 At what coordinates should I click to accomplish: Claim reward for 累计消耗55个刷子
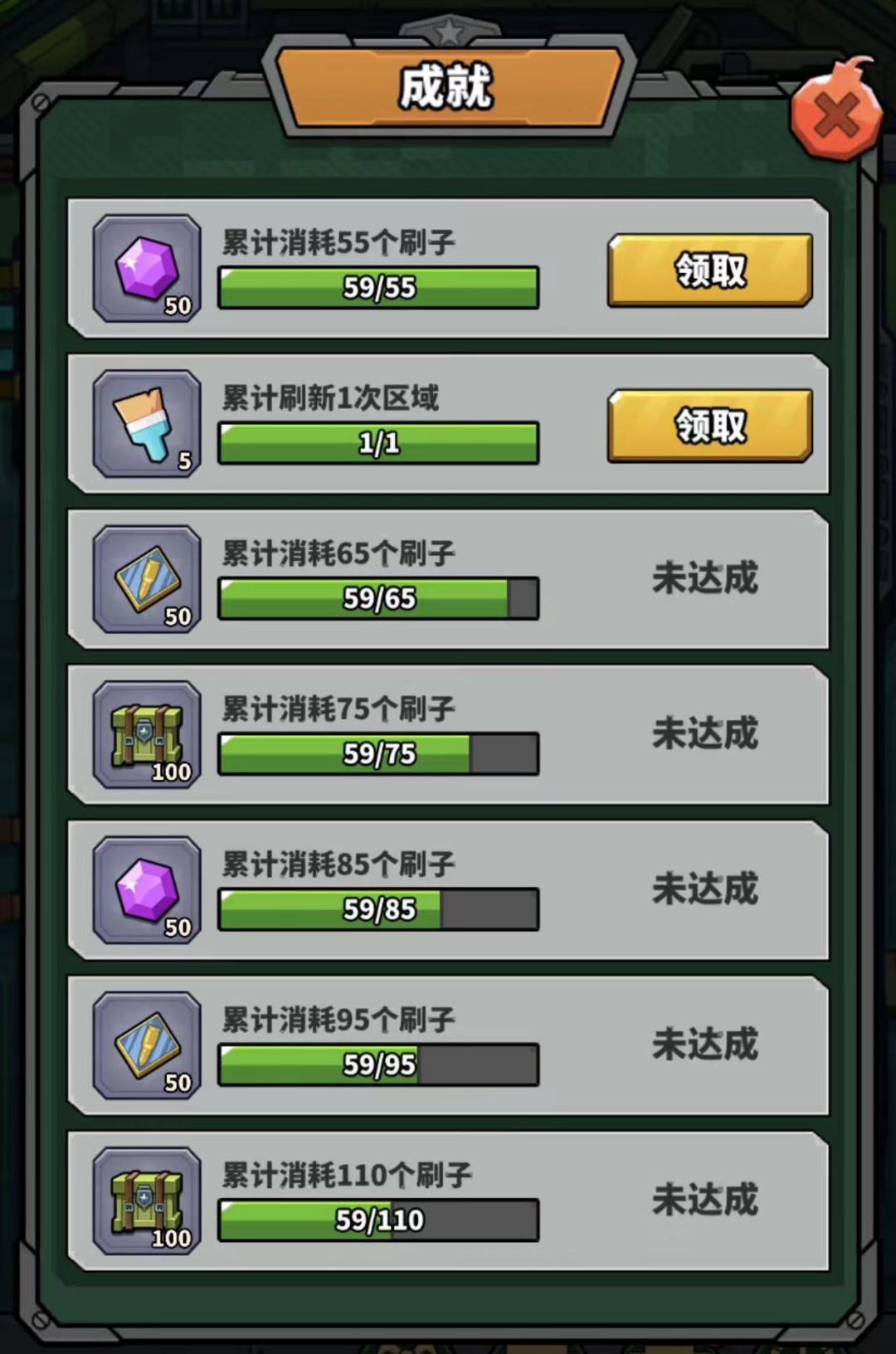[709, 270]
